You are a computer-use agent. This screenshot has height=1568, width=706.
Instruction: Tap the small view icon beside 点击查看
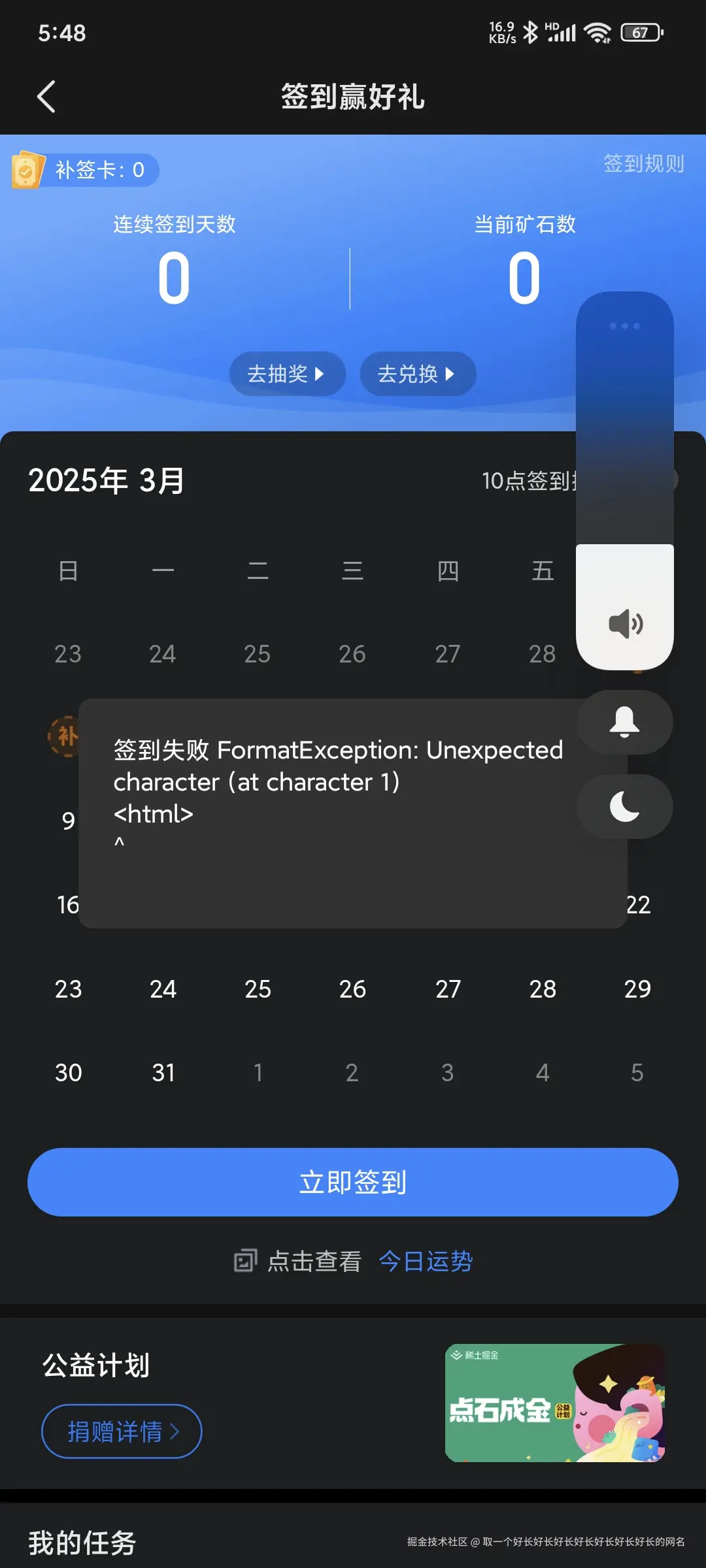click(246, 1261)
